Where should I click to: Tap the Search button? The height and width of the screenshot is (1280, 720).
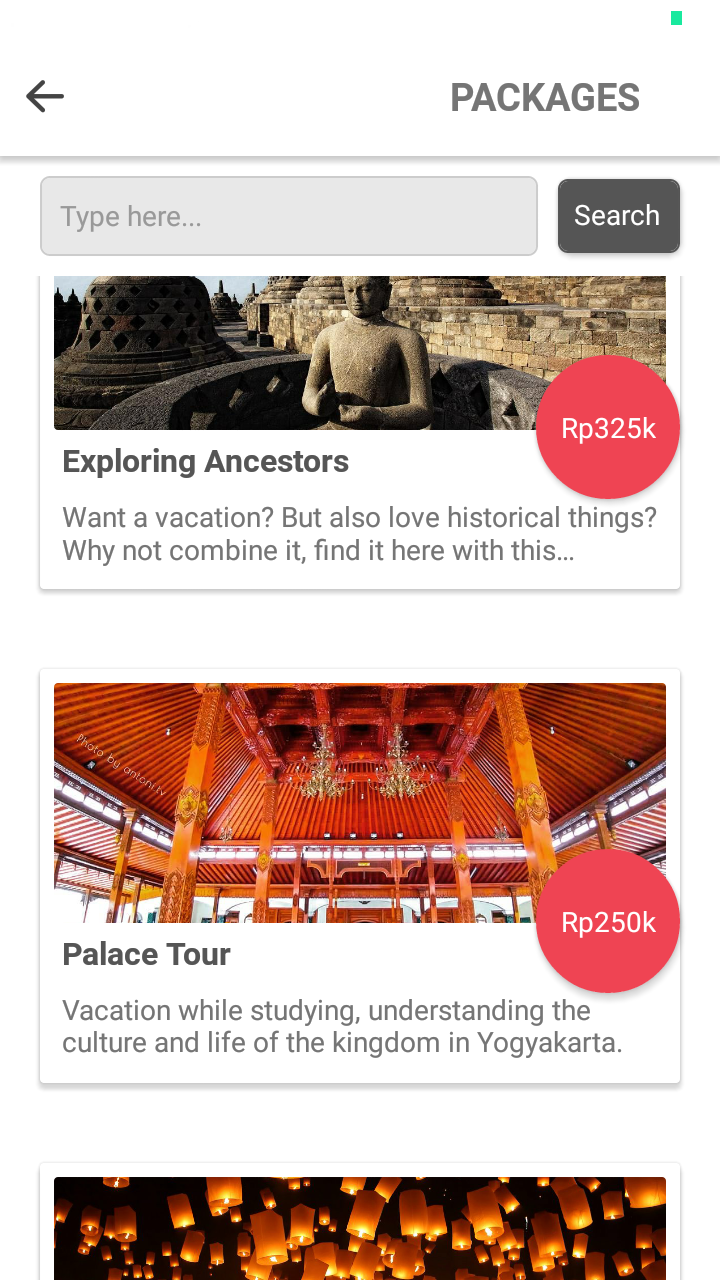click(619, 216)
